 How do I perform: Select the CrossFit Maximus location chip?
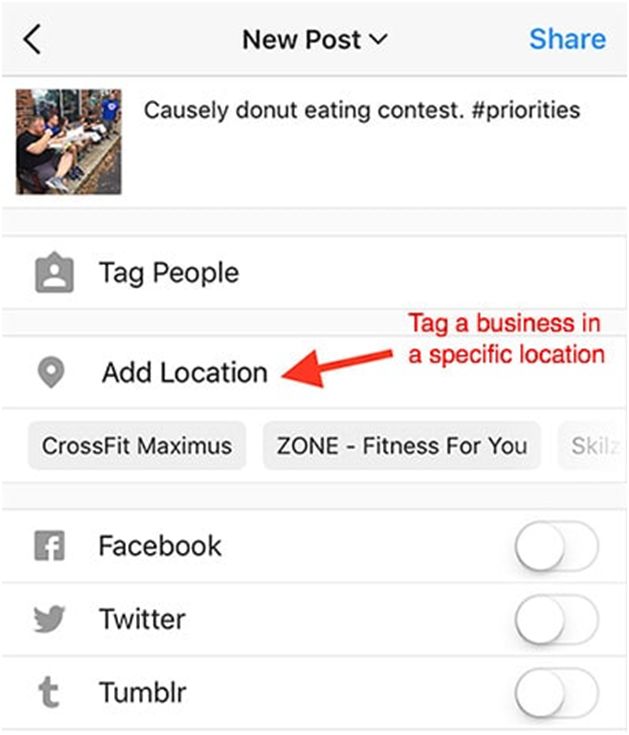point(137,446)
